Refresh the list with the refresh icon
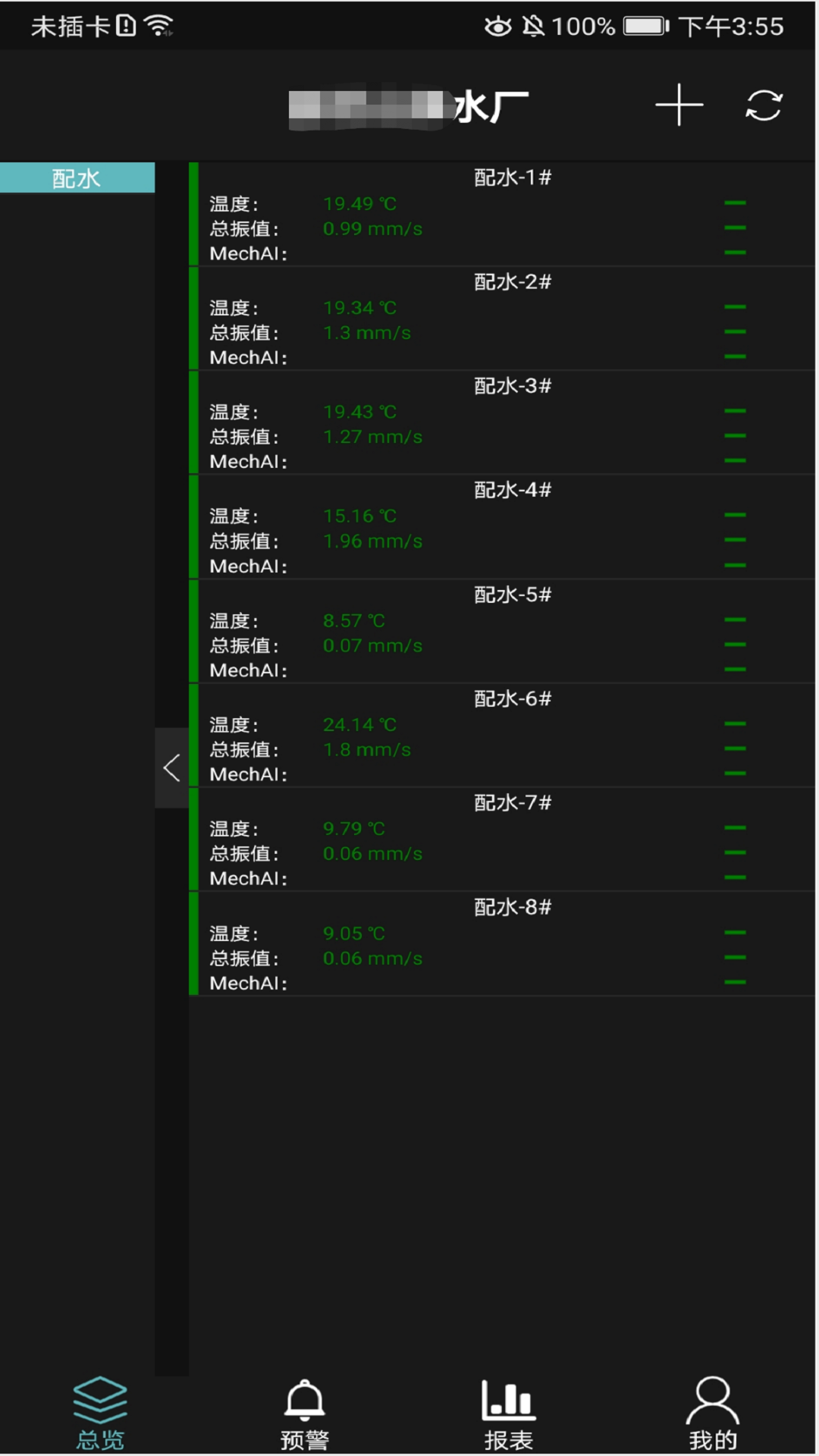 pos(764,106)
